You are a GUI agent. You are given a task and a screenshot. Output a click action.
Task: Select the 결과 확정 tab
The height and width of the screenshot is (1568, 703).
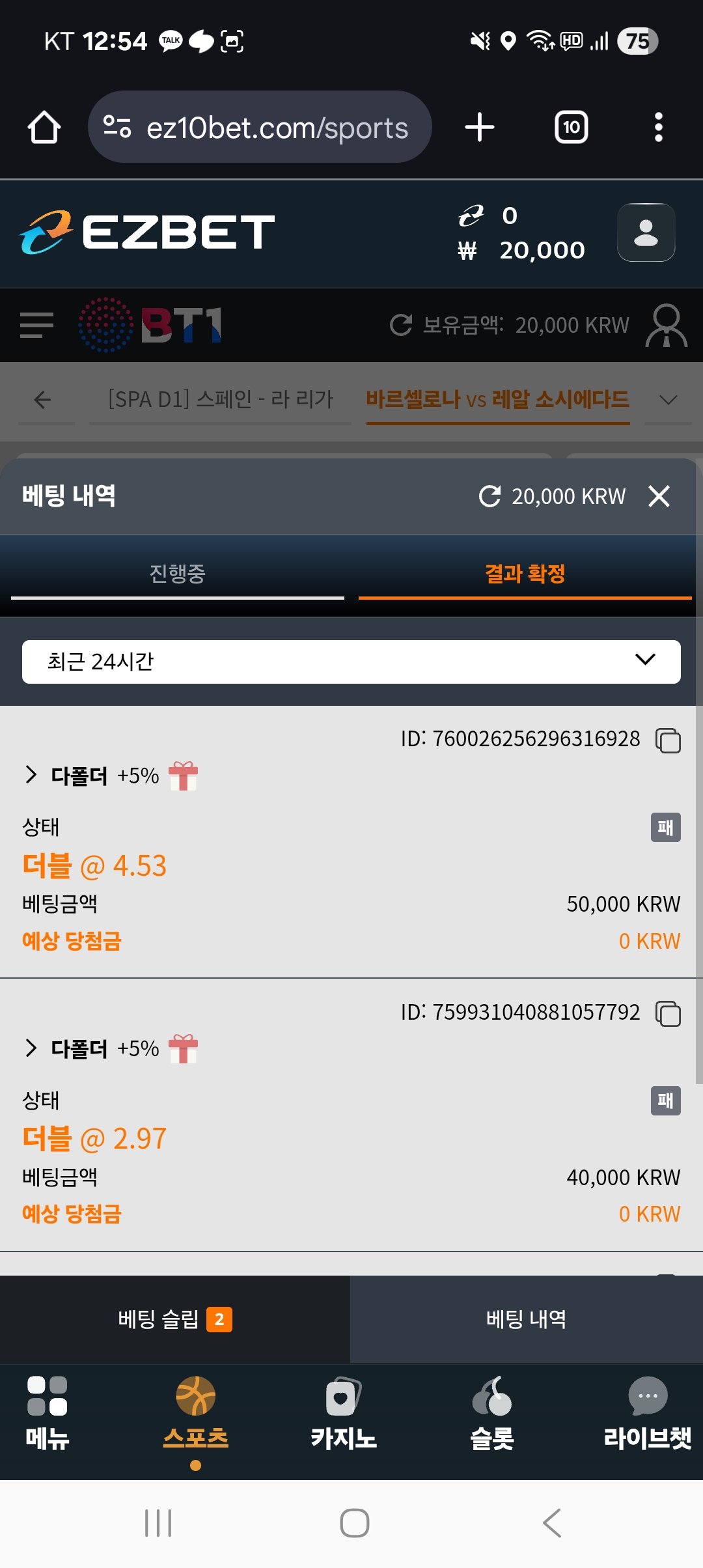click(x=525, y=574)
